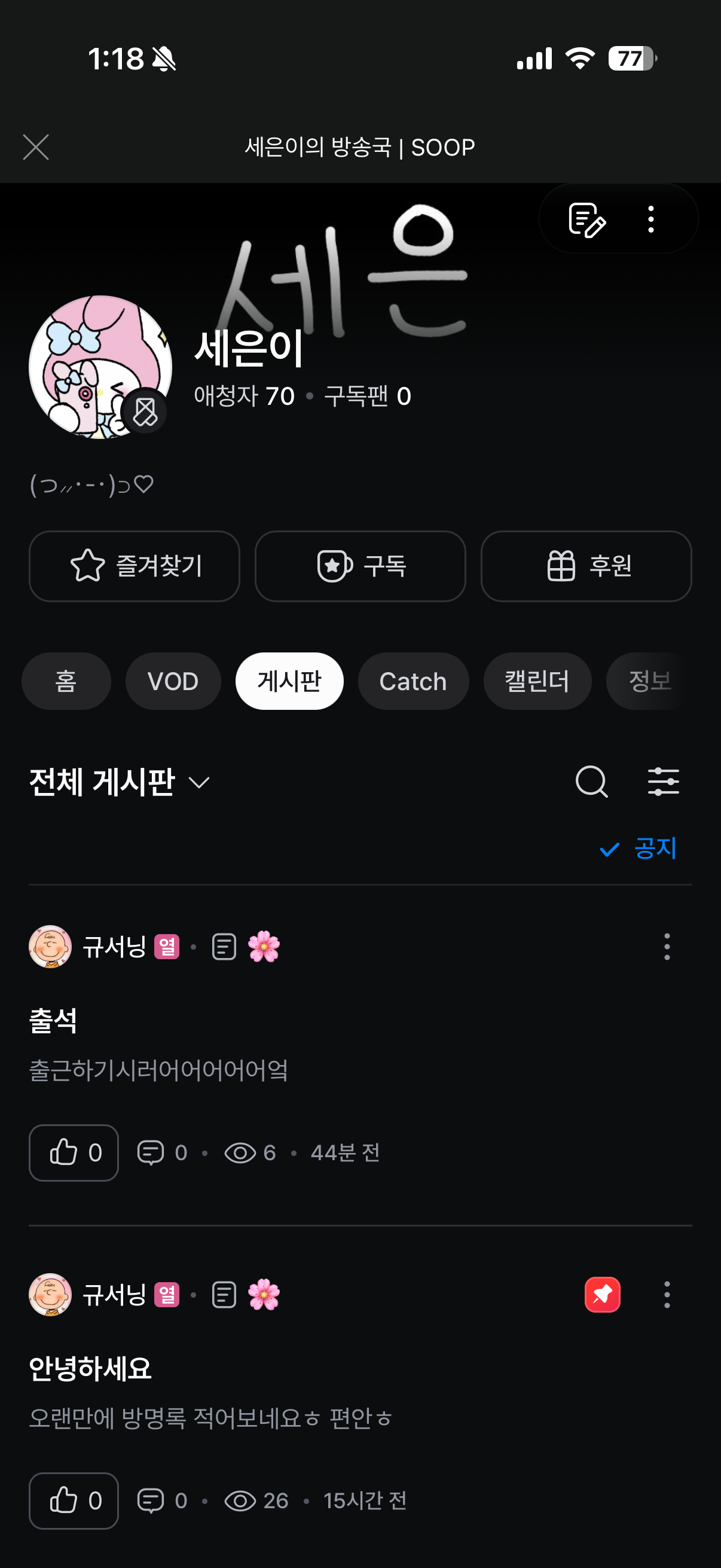Subscribe using the 구독 button
This screenshot has height=1568, width=721.
click(360, 566)
